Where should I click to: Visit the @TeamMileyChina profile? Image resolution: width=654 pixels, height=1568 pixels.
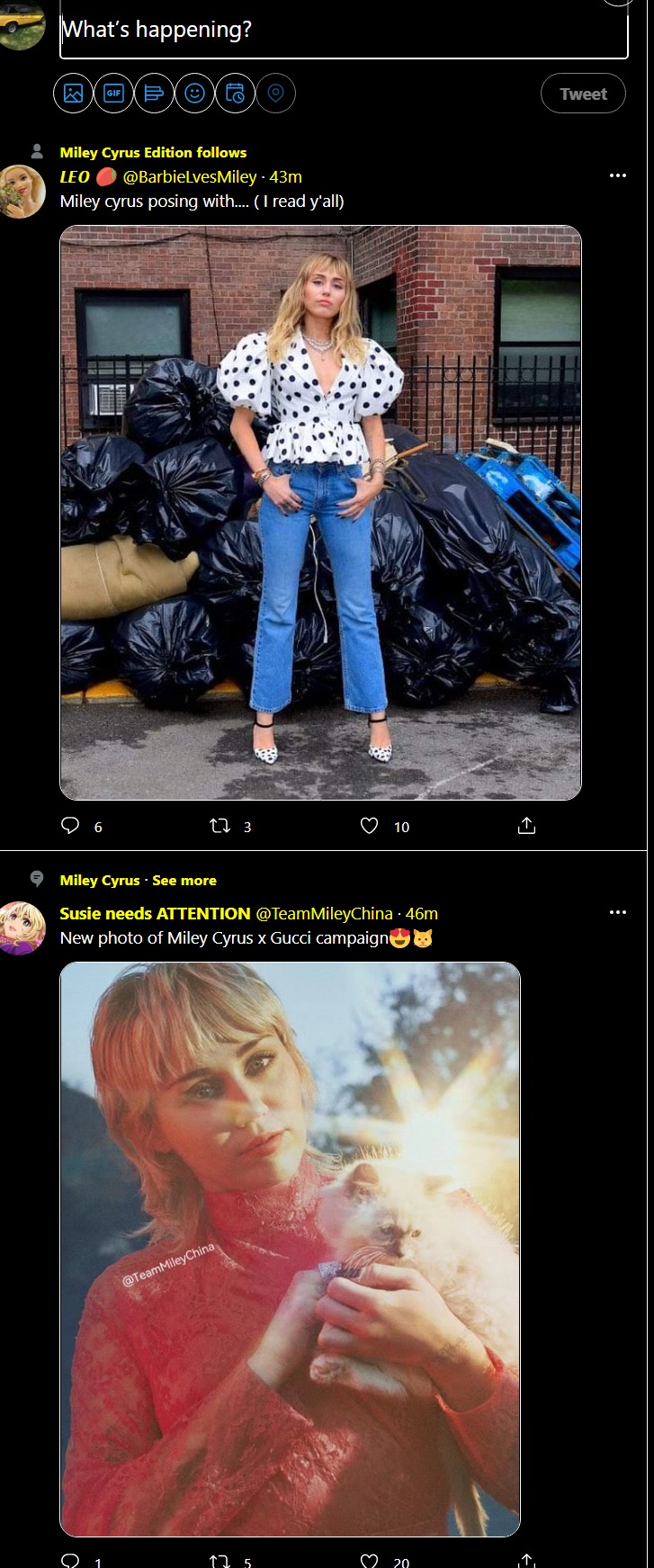(x=324, y=914)
